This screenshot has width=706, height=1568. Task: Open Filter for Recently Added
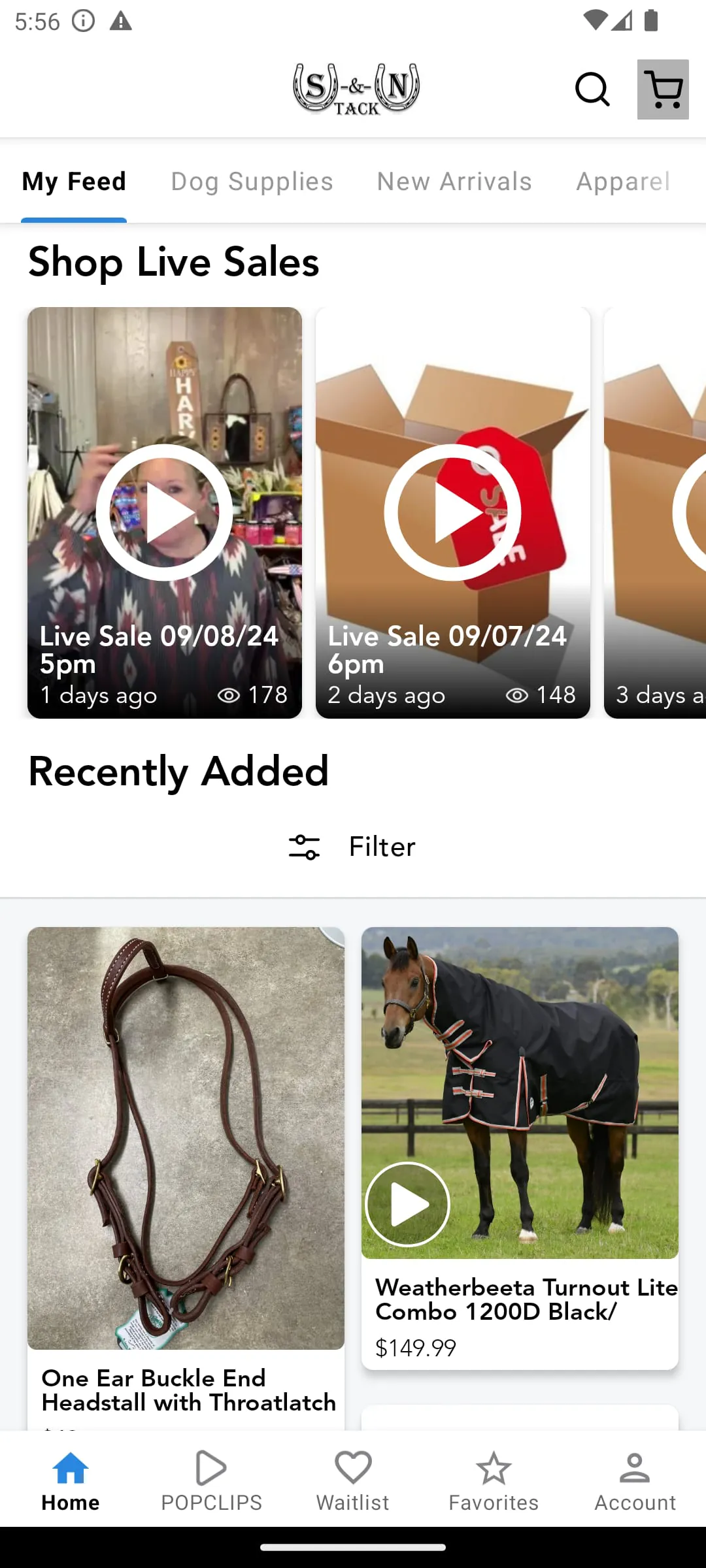353,847
